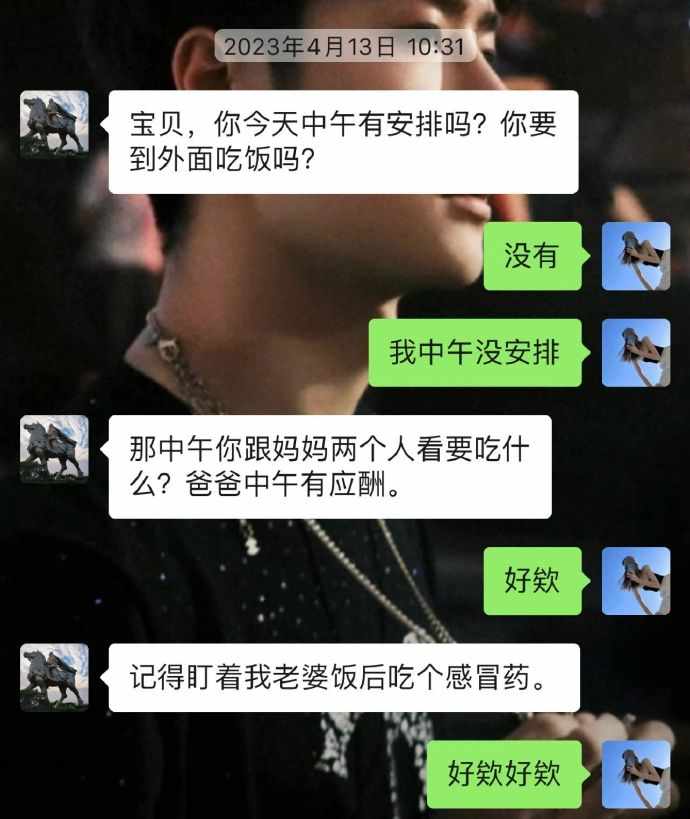This screenshot has width=690, height=819.
Task: Tap horse avatar beside 那中午你跟妈妈 message
Action: pyautogui.click(x=54, y=450)
